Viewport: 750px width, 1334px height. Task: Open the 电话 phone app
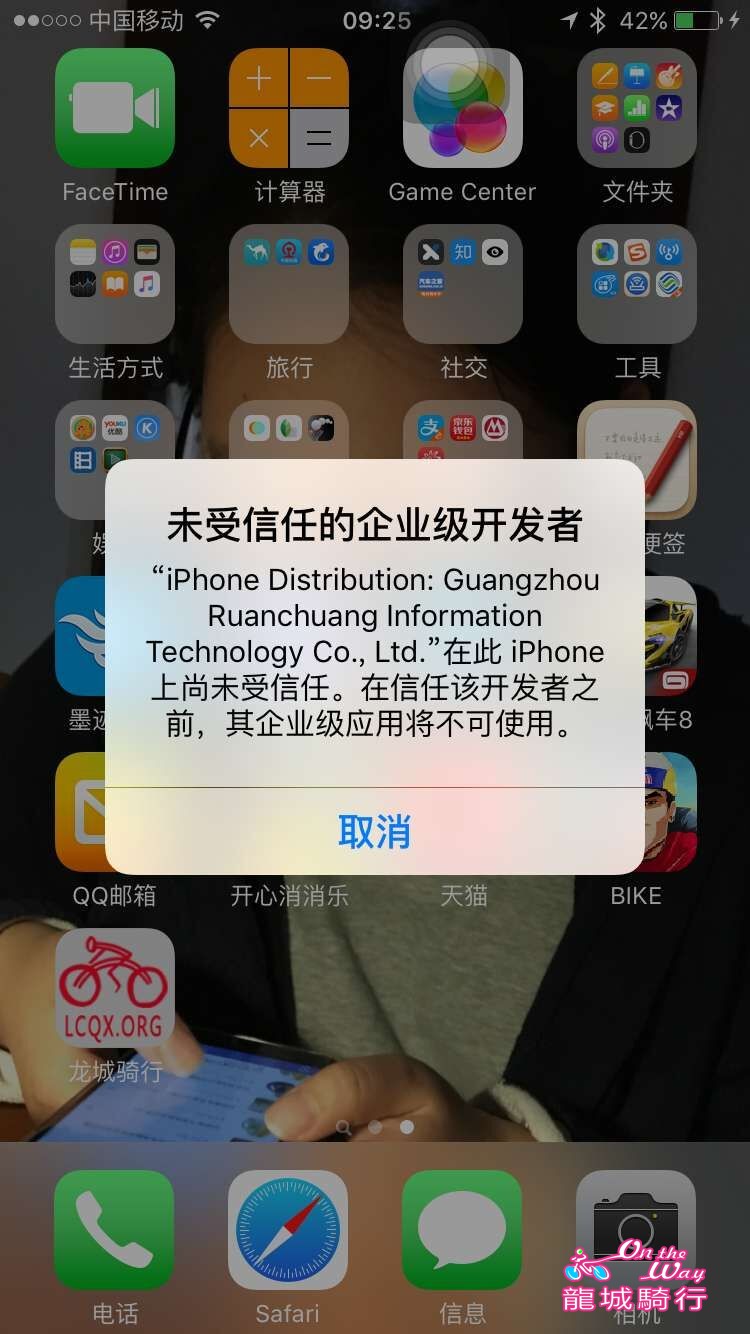pos(114,1230)
